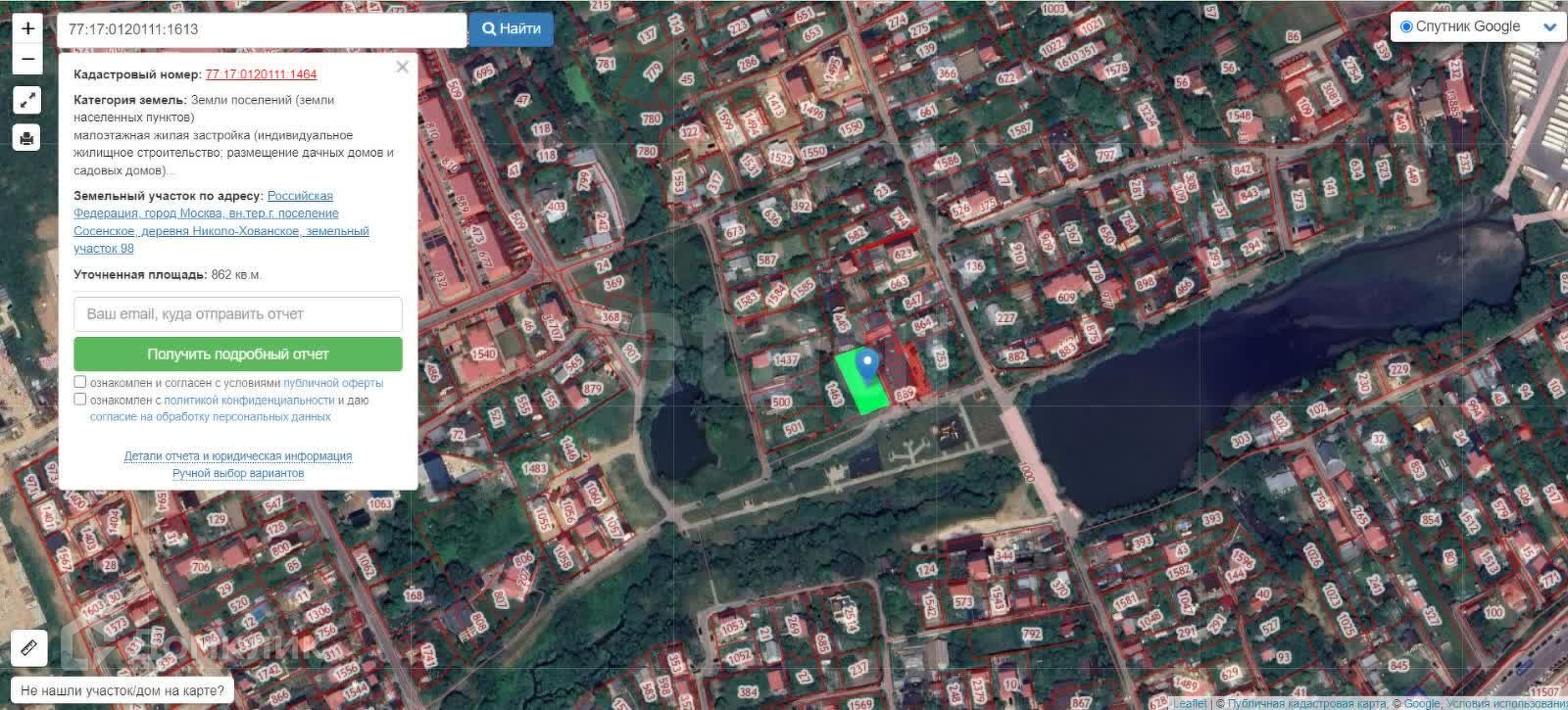Open the parcel address link
The image size is (1568, 710).
point(221,222)
